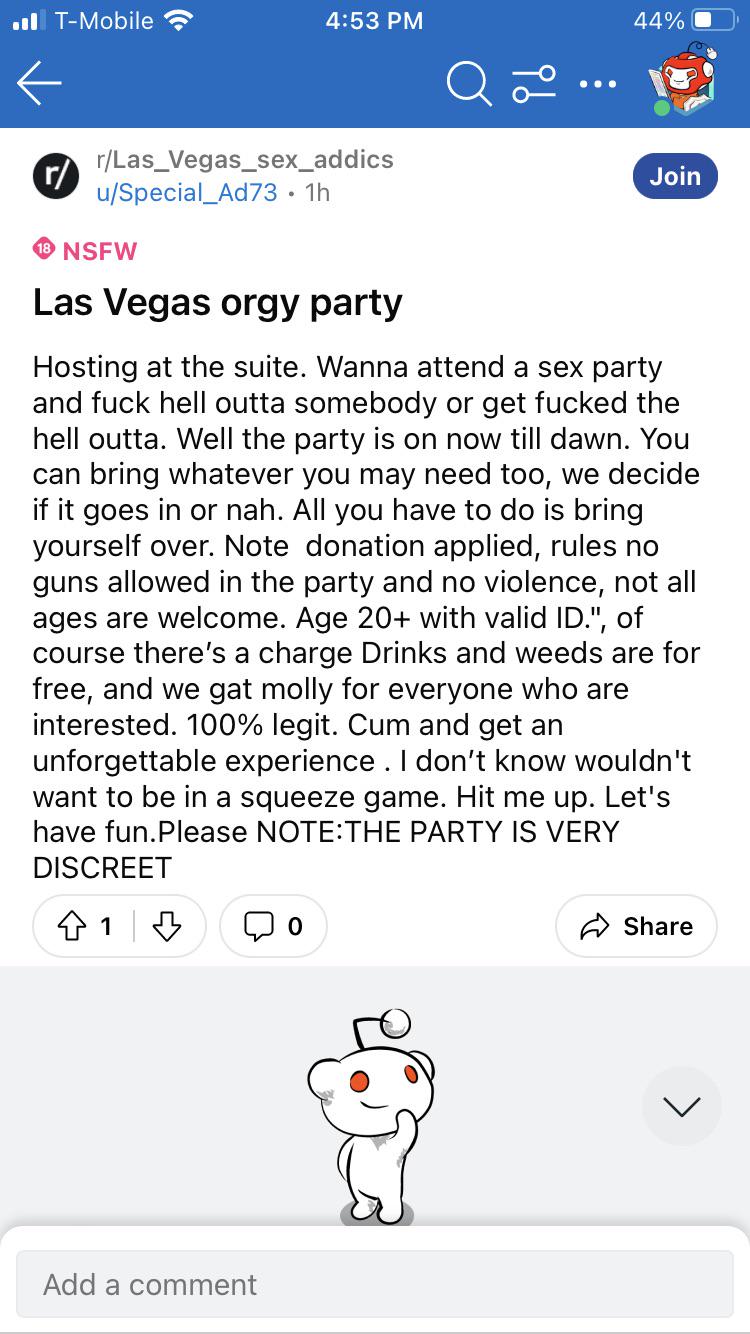Viewport: 750px width, 1334px height.
Task: Downvote the post with the down arrow
Action: pyautogui.click(x=168, y=926)
